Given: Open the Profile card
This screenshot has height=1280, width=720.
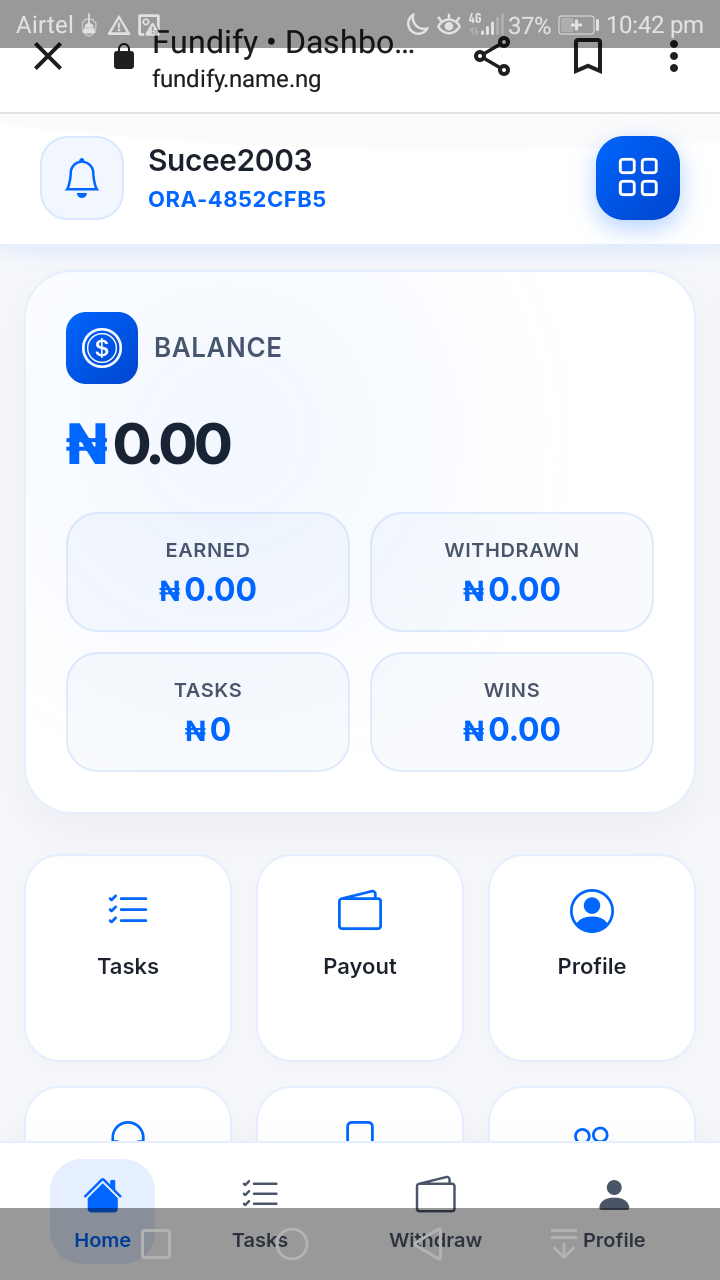Looking at the screenshot, I should coord(592,957).
